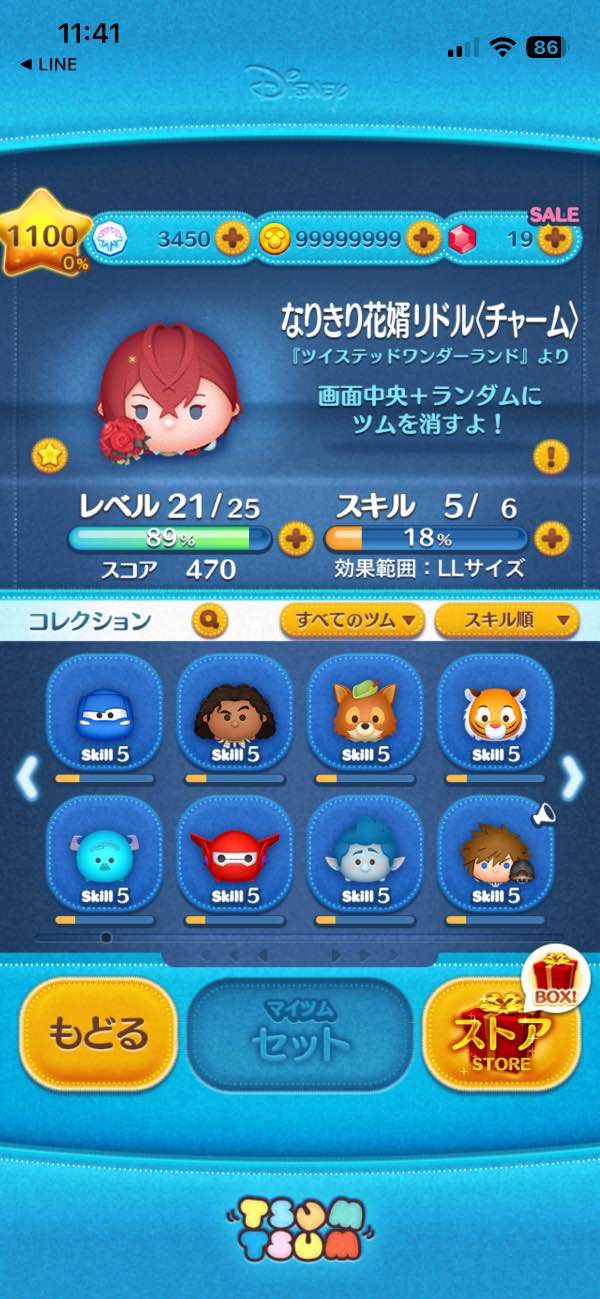Add more hearts with the plus button

232,238
